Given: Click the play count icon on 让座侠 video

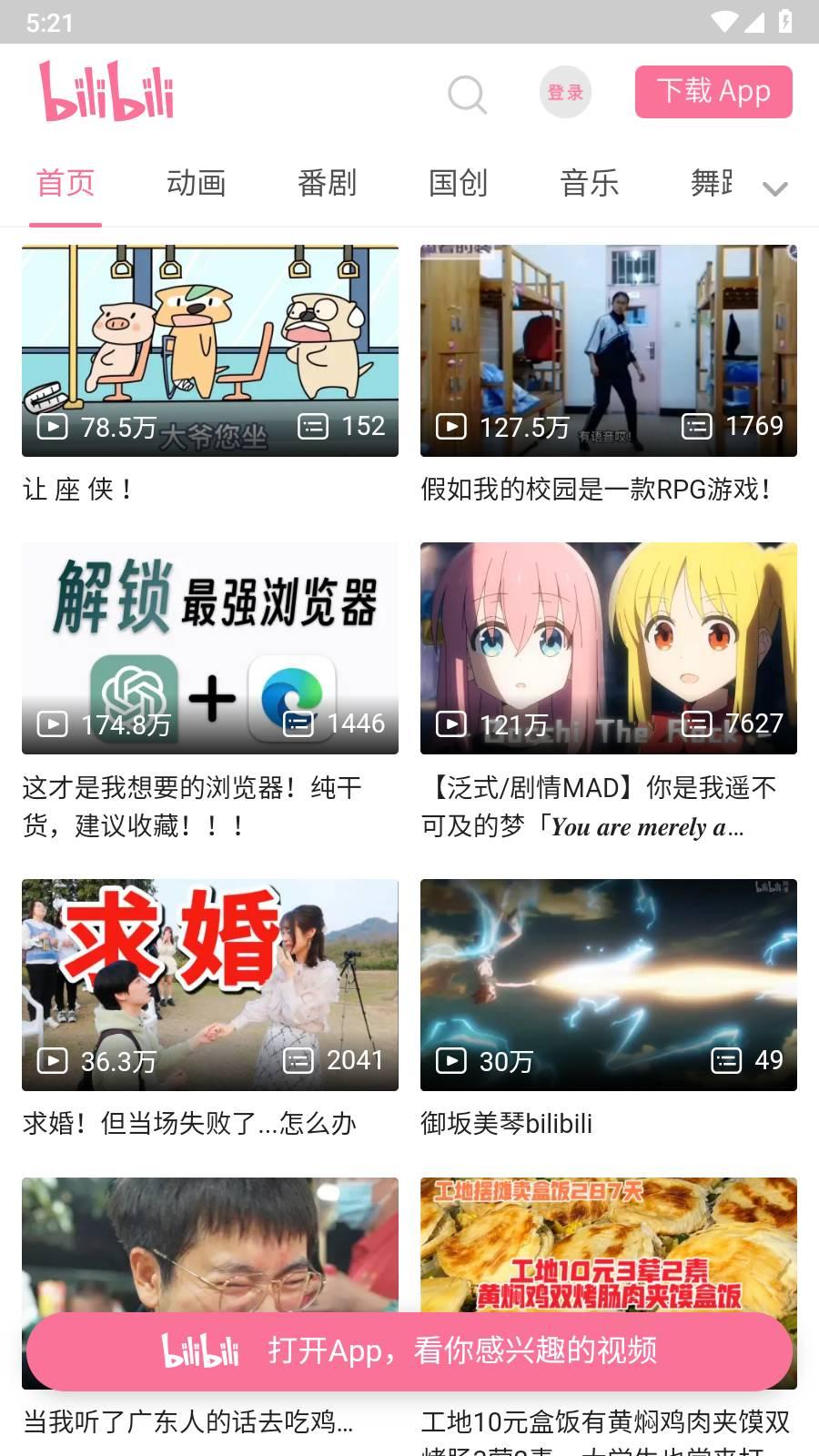Looking at the screenshot, I should coord(53,425).
